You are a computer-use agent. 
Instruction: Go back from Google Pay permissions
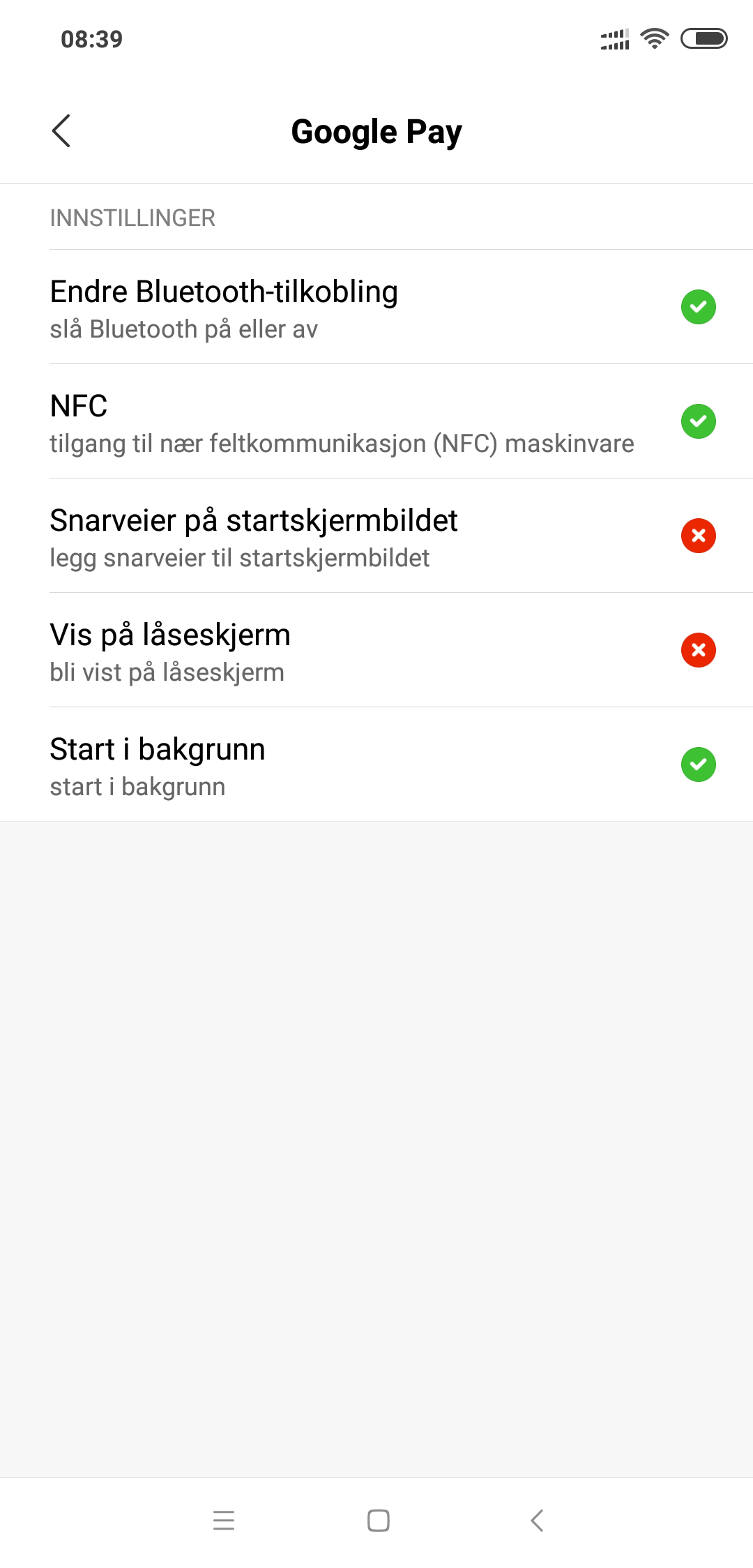[61, 131]
